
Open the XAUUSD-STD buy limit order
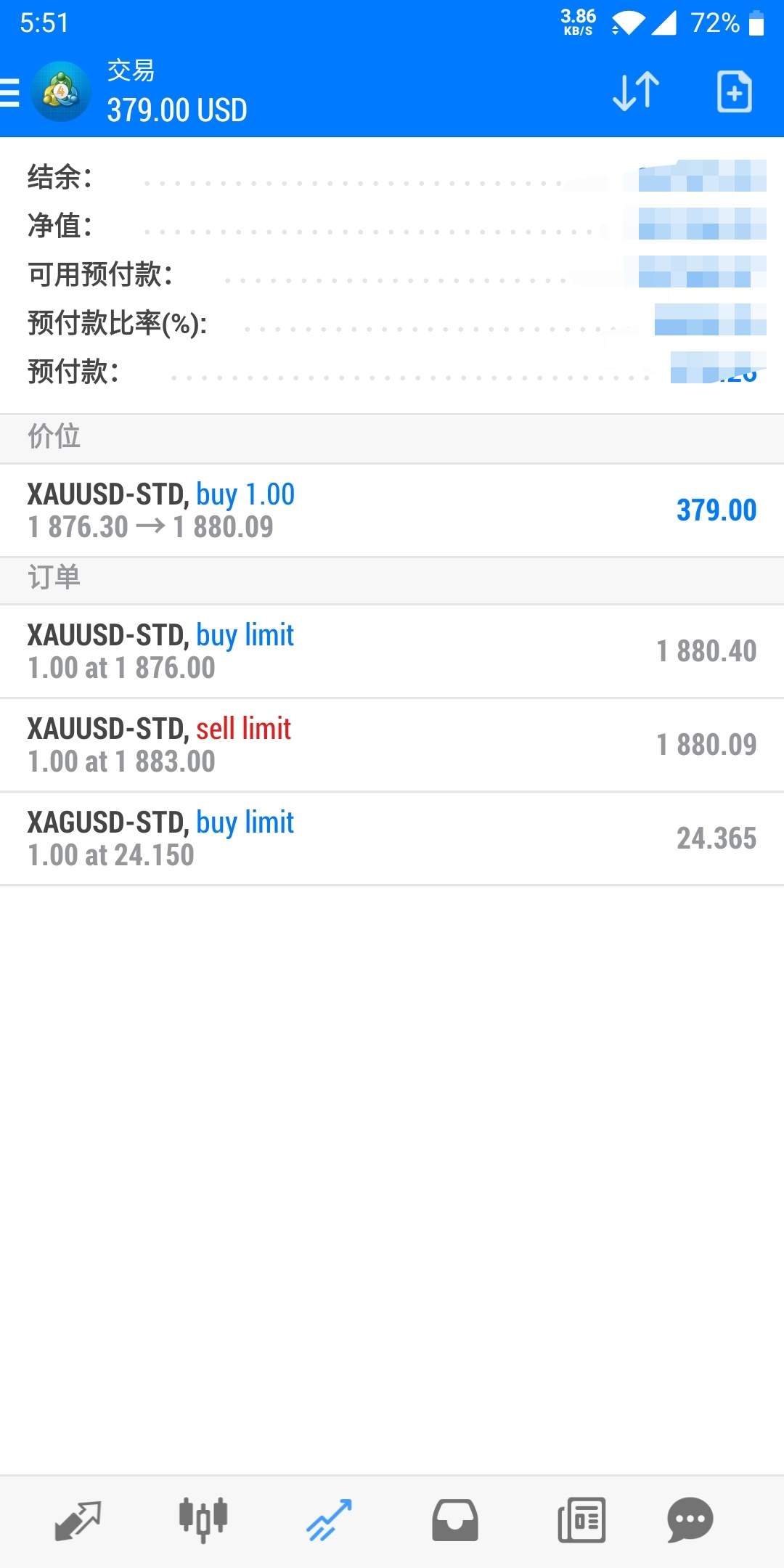[x=392, y=651]
